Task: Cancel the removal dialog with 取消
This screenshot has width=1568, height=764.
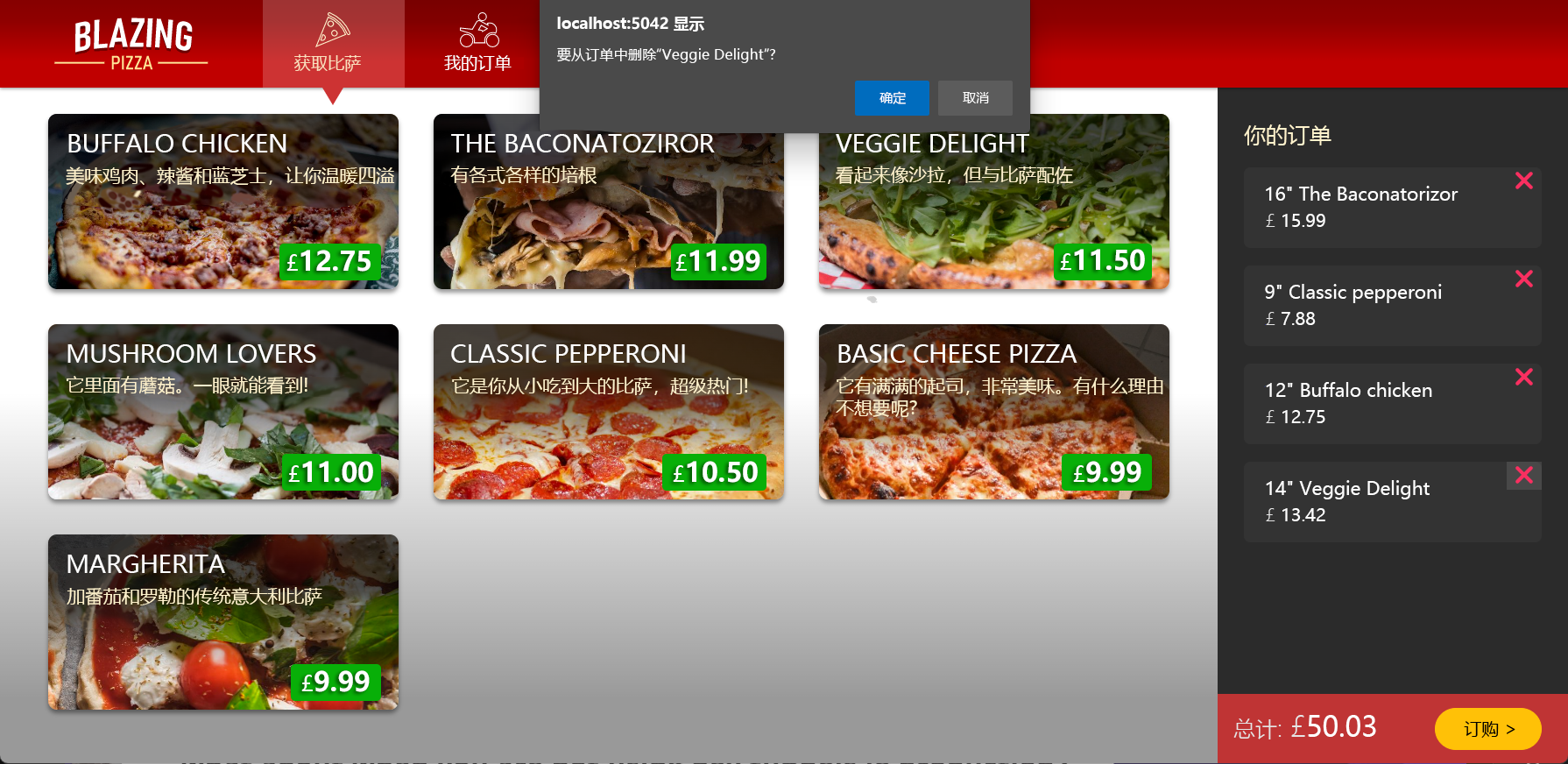Action: coord(975,98)
